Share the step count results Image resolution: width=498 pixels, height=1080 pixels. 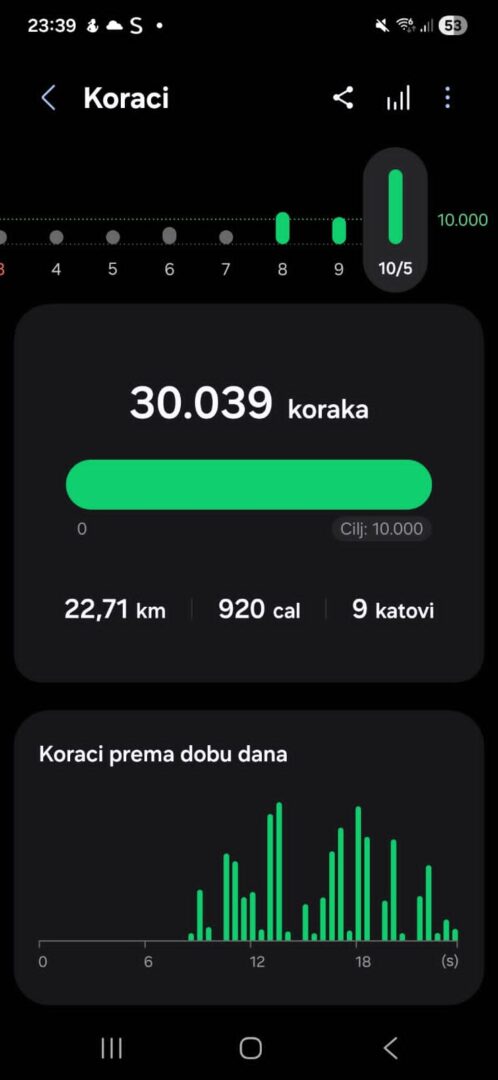coord(343,98)
